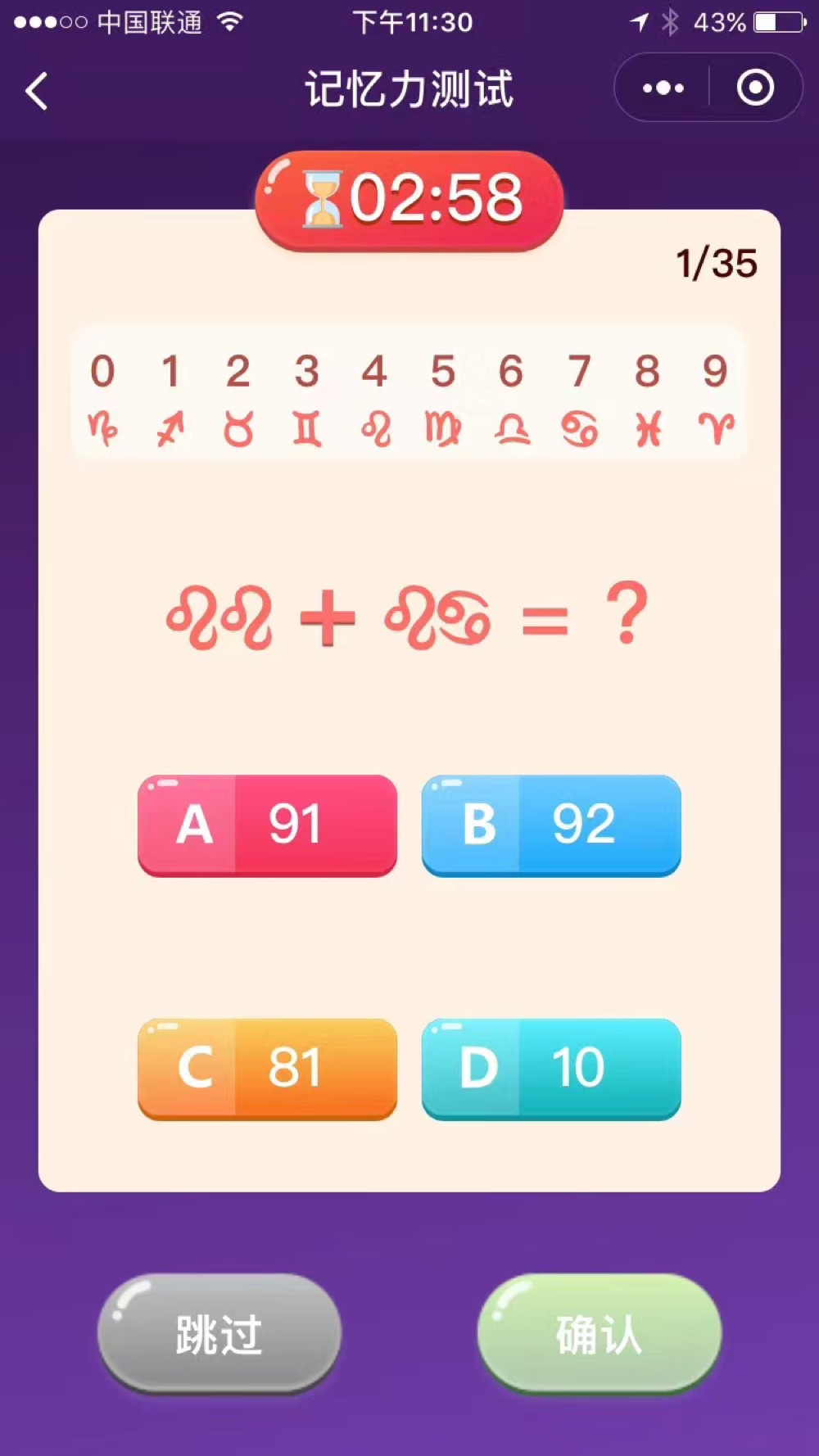Pick answer C 81
The height and width of the screenshot is (1456, 819).
tap(267, 1069)
